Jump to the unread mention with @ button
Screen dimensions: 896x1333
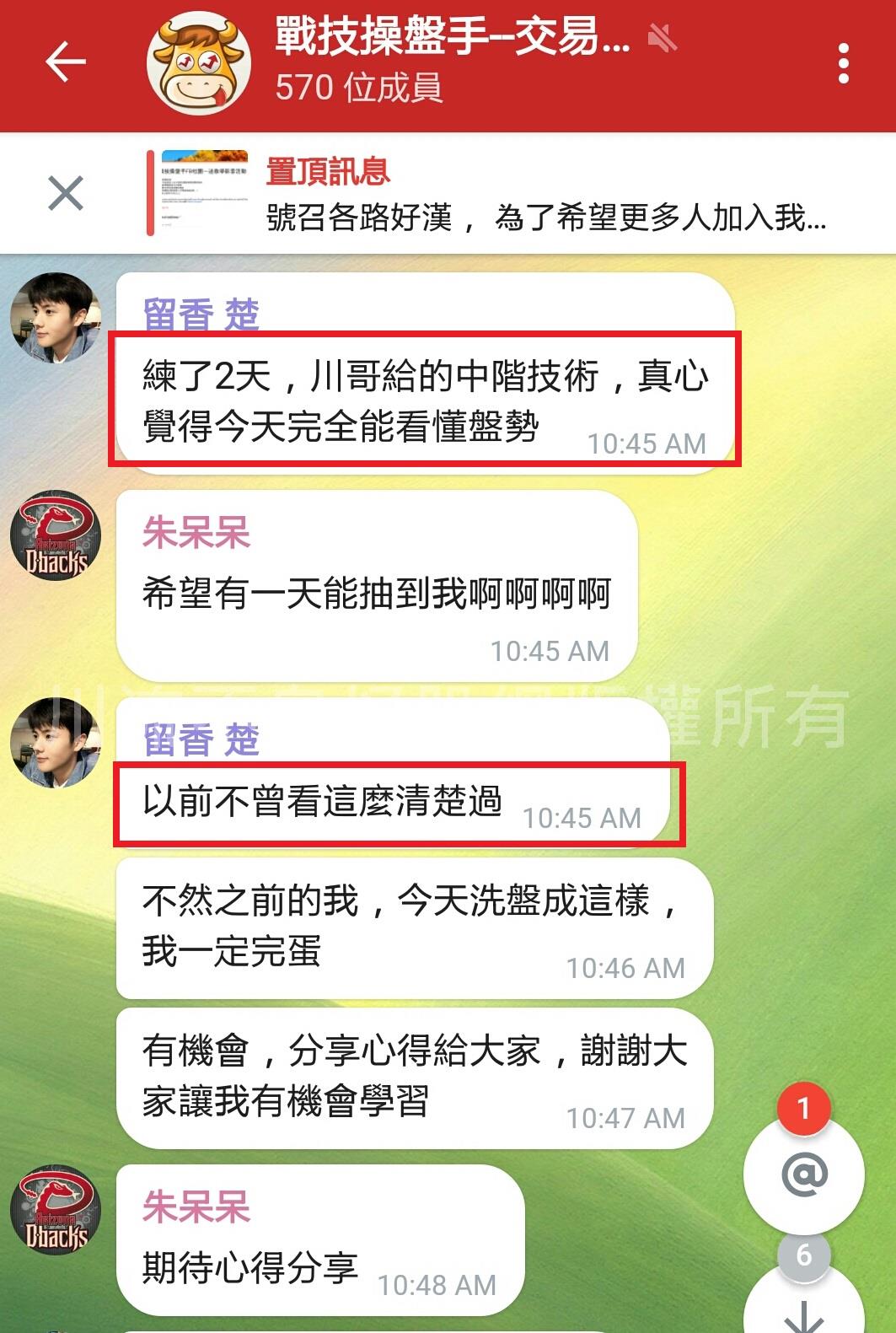(x=804, y=1173)
